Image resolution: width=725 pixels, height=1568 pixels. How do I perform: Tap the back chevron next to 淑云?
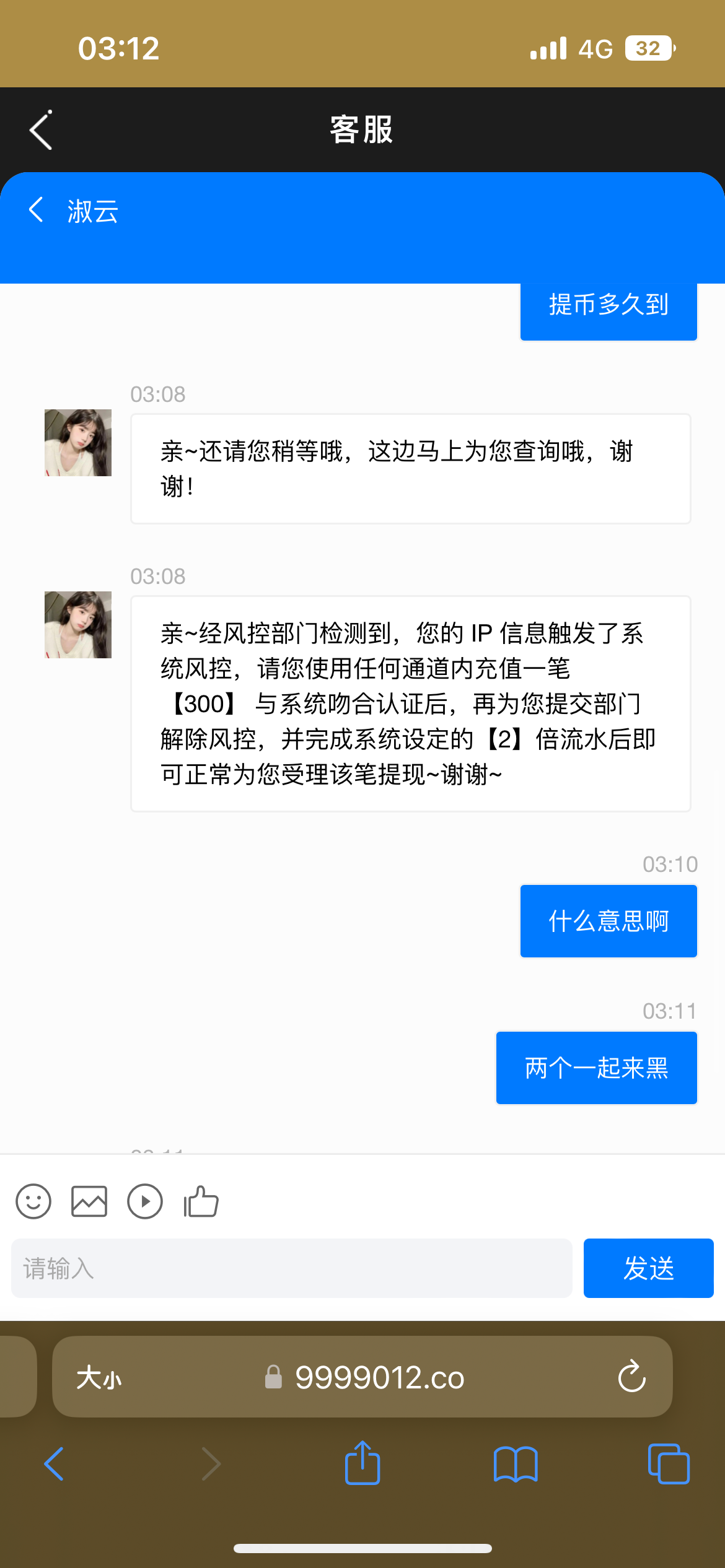point(35,211)
